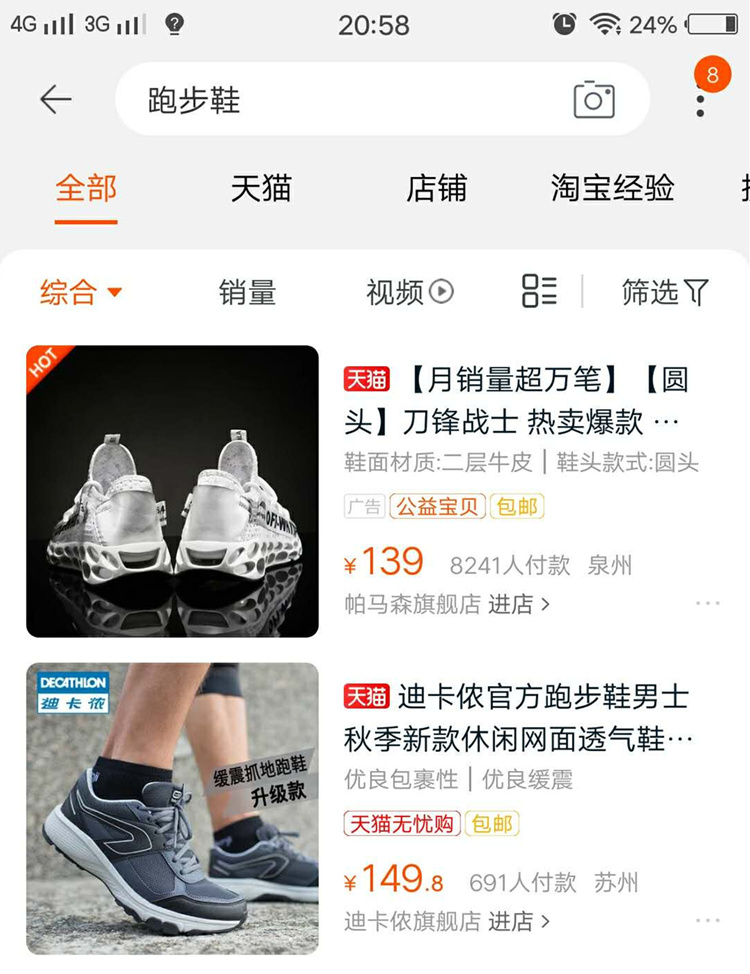
Task: Open camera image search
Action: tap(593, 100)
